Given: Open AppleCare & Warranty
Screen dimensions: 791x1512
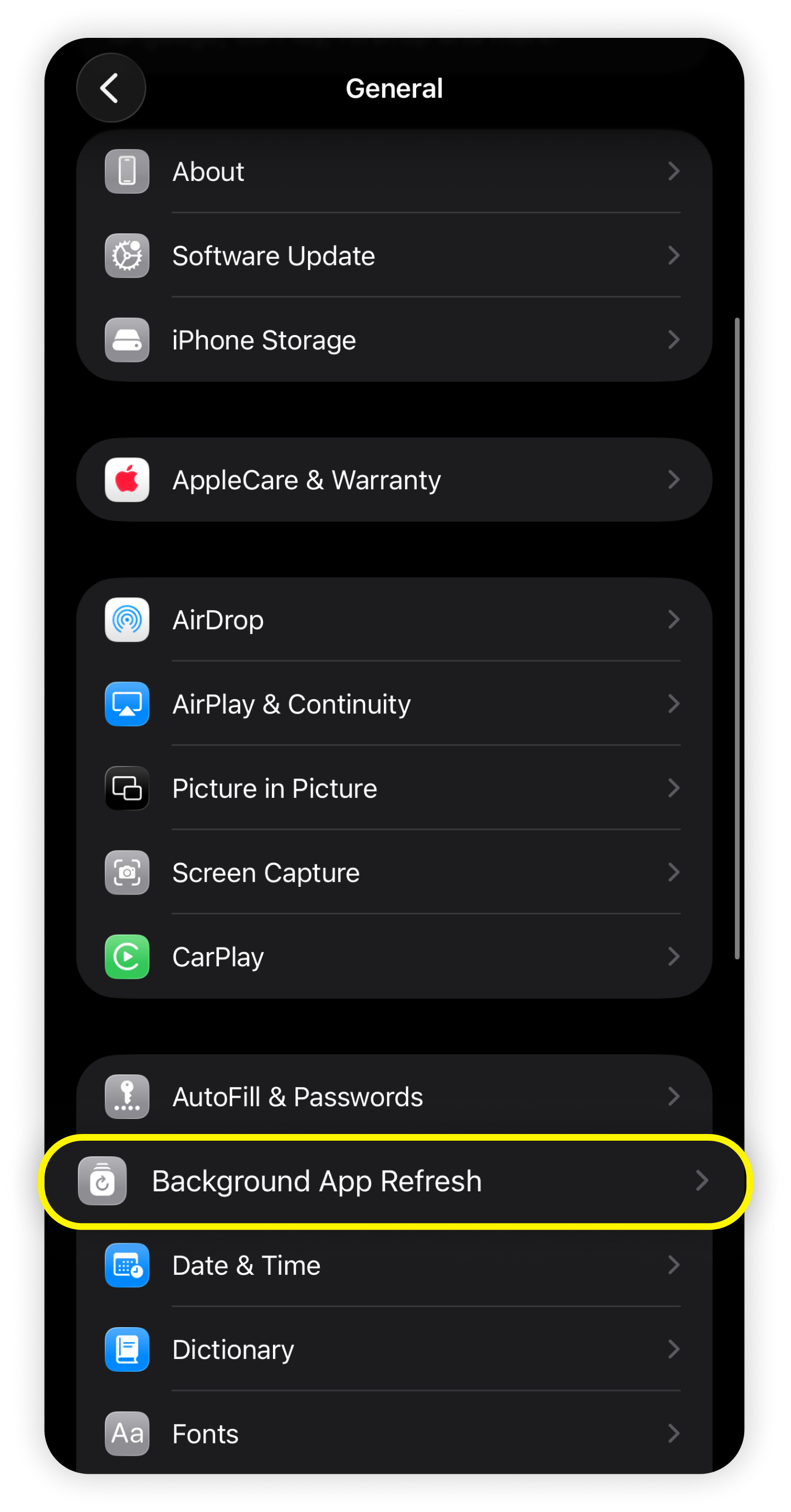Looking at the screenshot, I should pyautogui.click(x=393, y=480).
